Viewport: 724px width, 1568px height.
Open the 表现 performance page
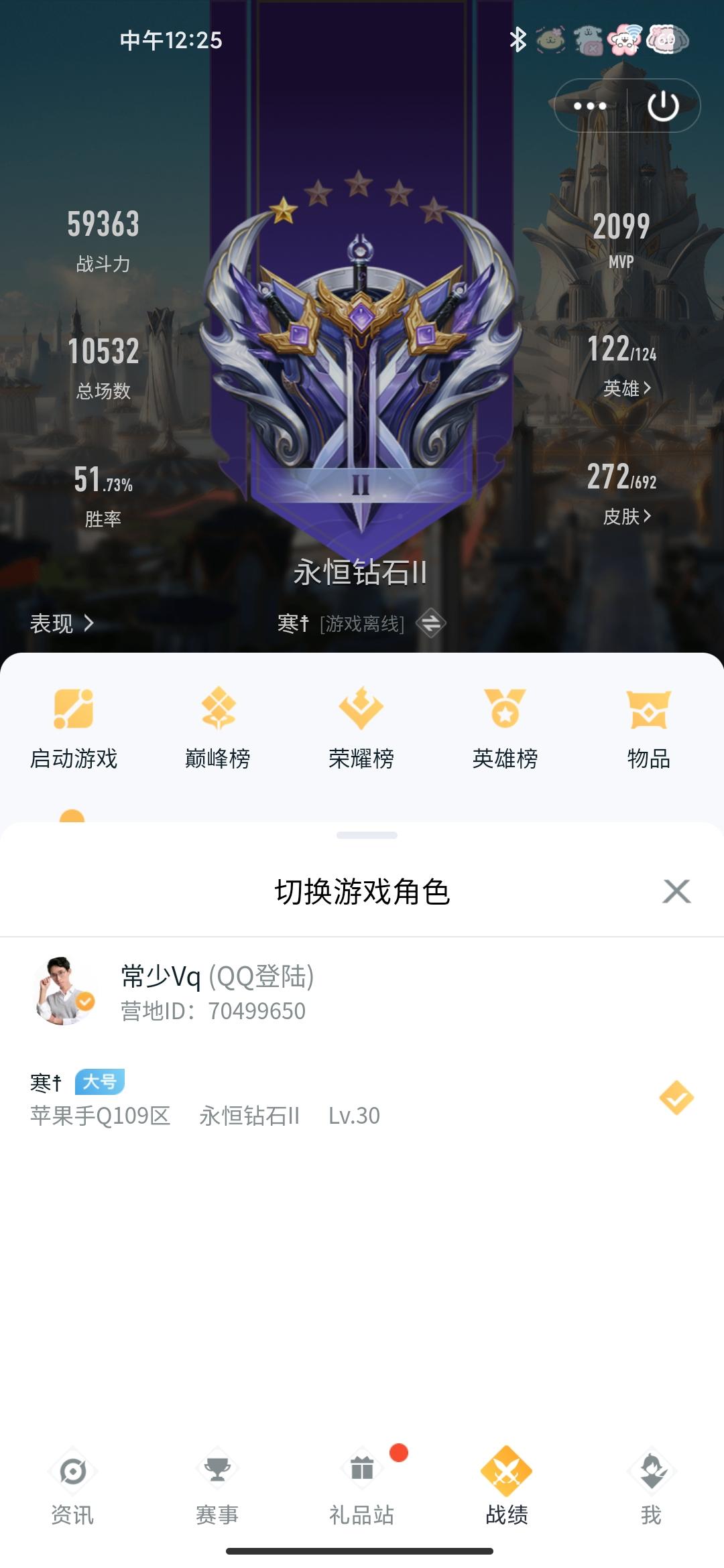coord(62,624)
